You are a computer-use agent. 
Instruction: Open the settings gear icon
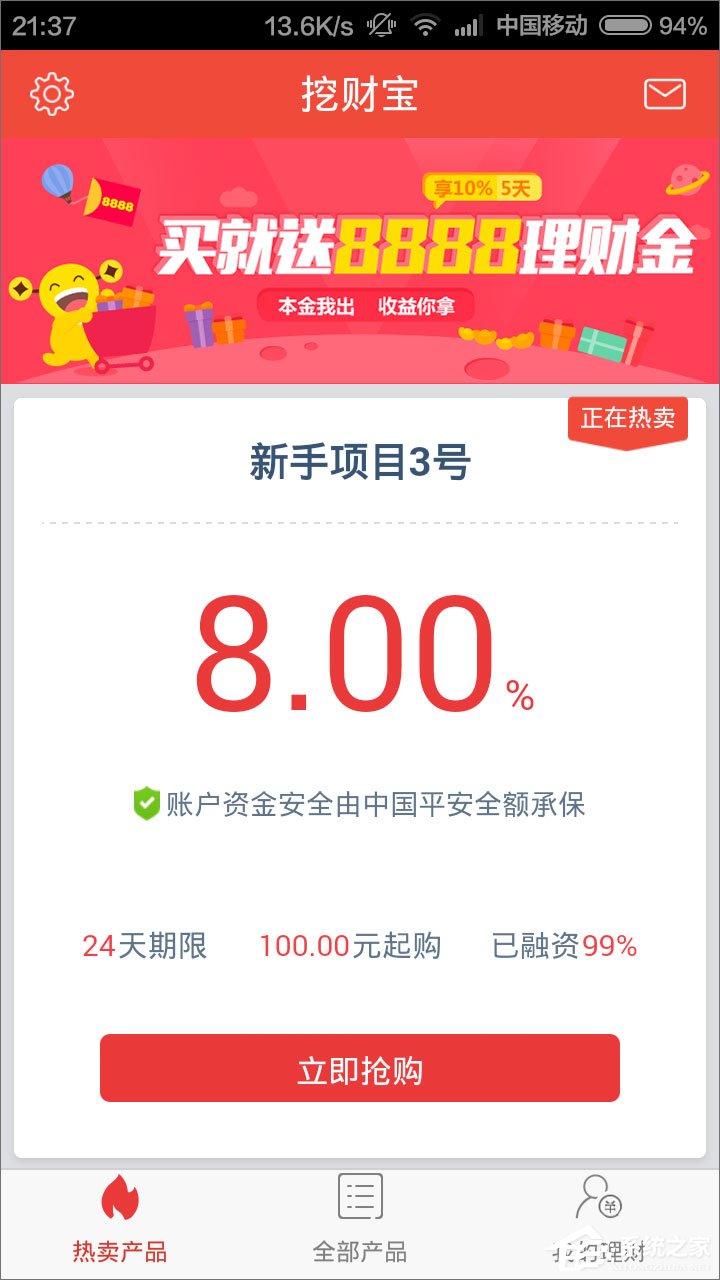pyautogui.click(x=52, y=94)
